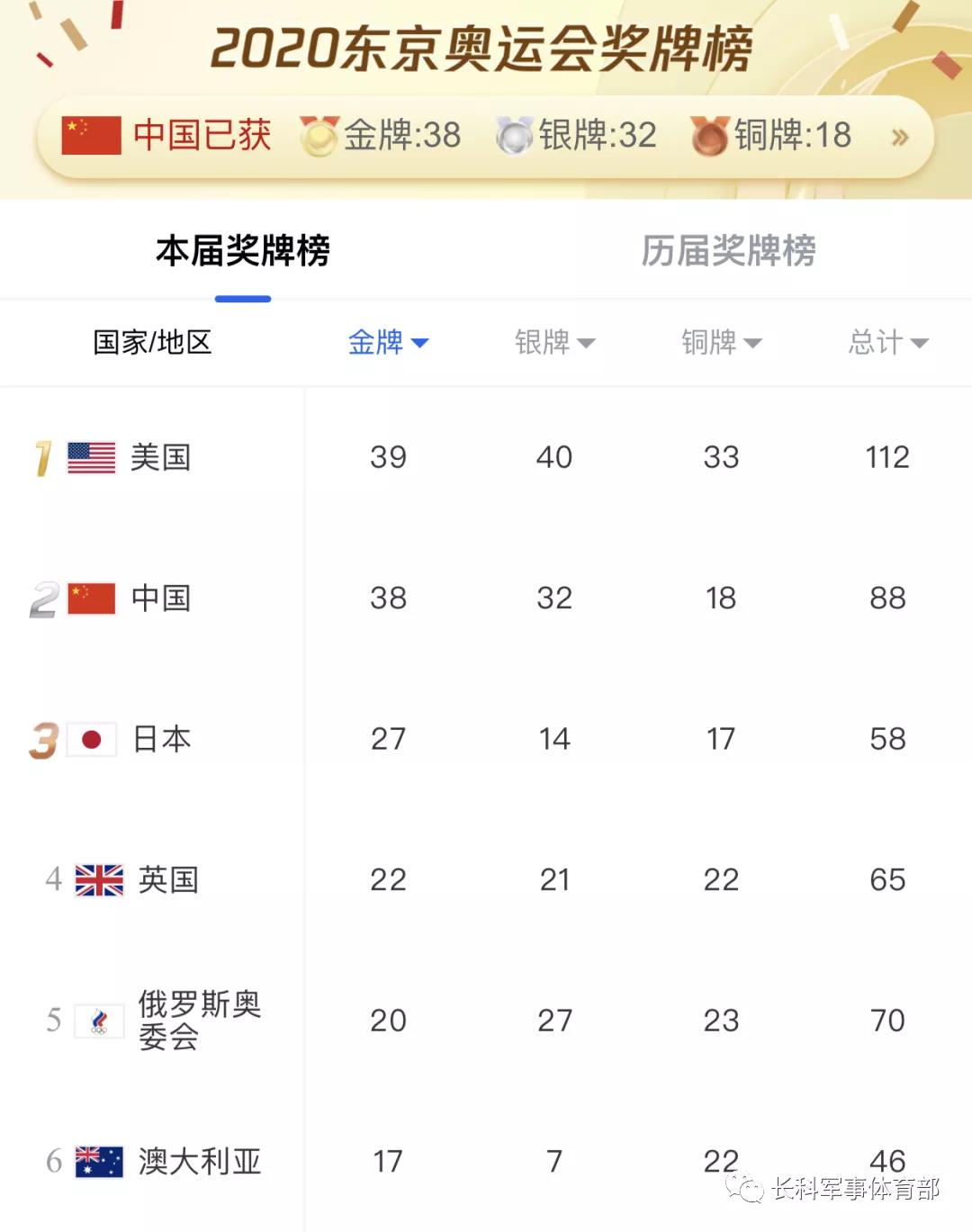
Task: Sort the table by 铜牌
Action: tap(721, 343)
